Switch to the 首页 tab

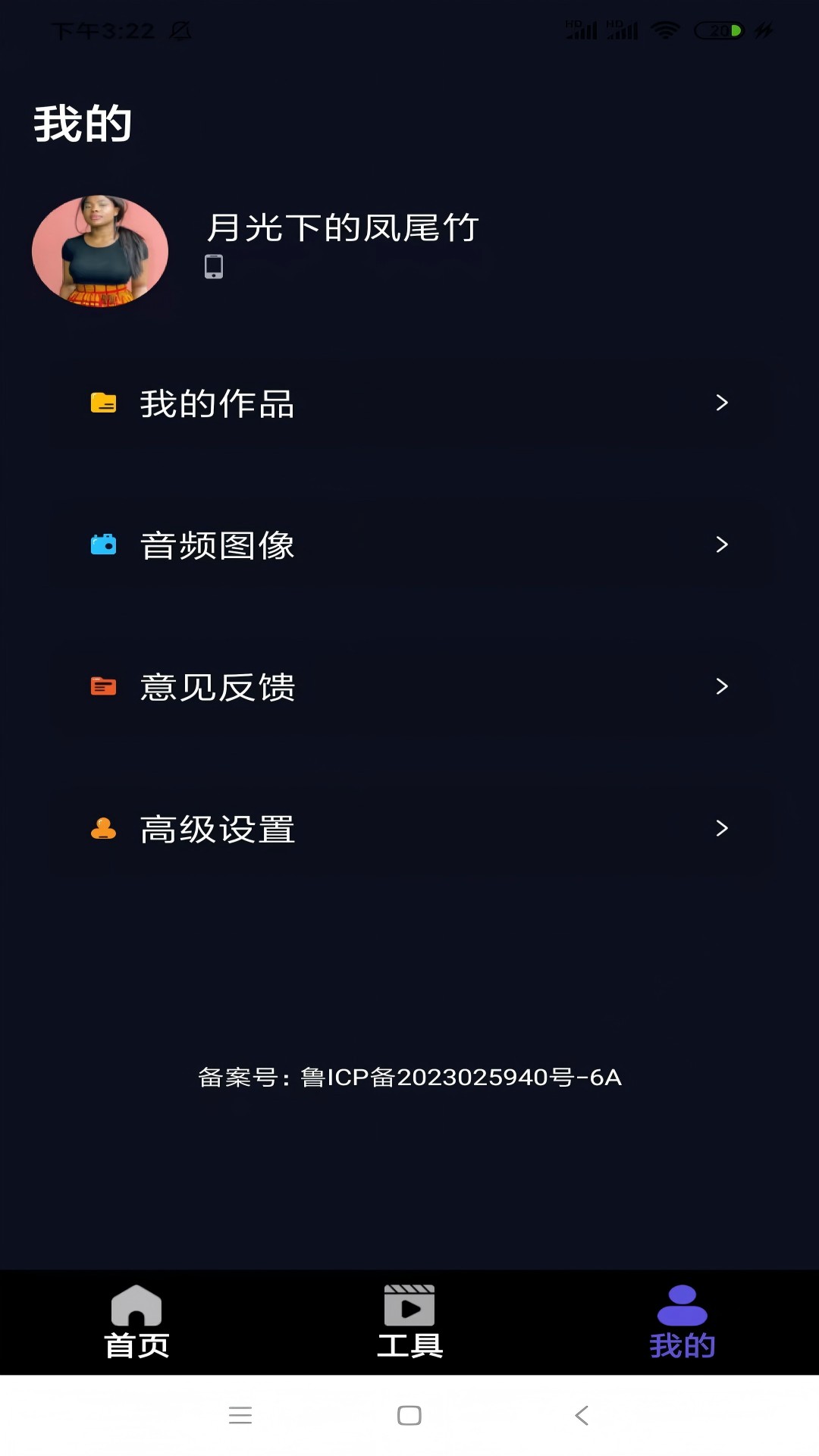[137, 1324]
